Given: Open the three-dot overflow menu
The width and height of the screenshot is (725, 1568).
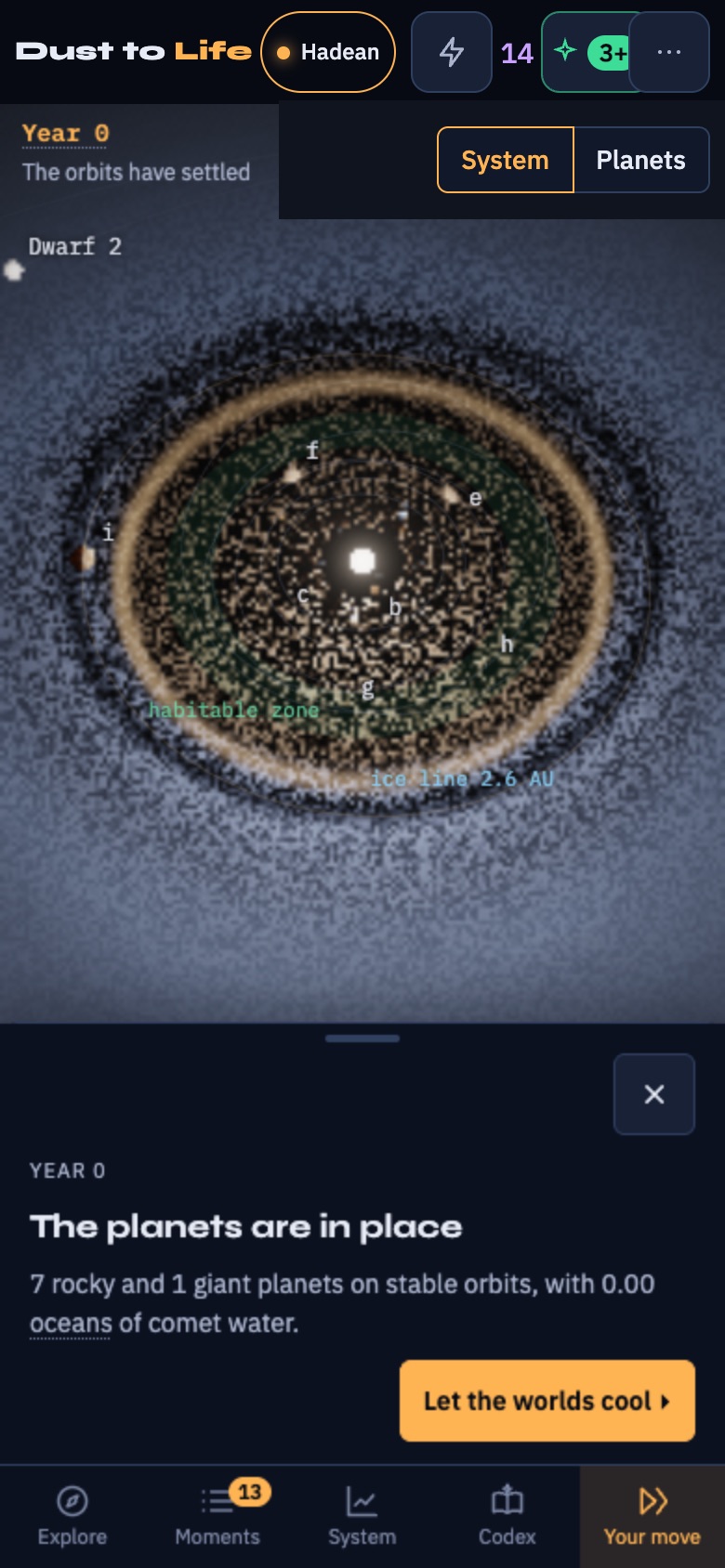Looking at the screenshot, I should pyautogui.click(x=669, y=52).
